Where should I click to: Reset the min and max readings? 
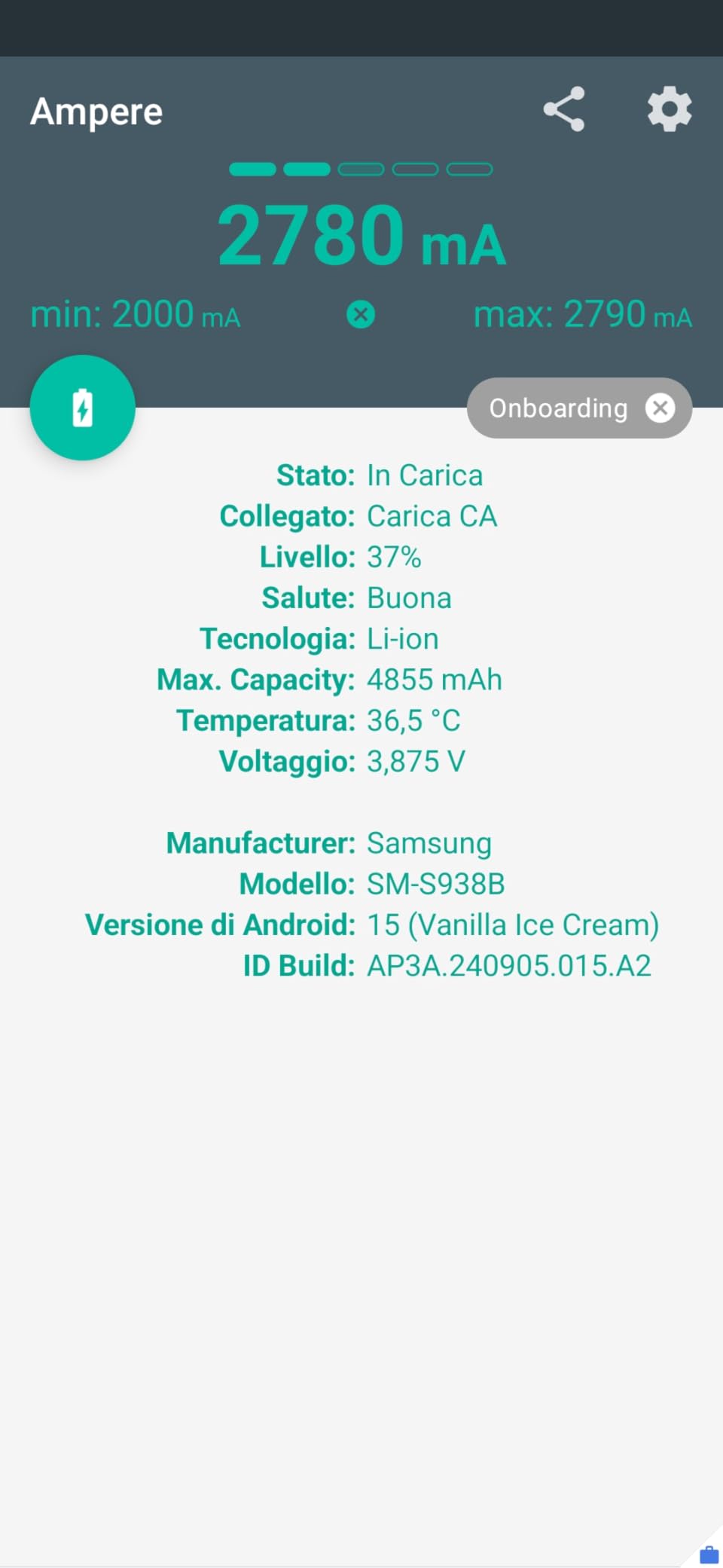(361, 314)
